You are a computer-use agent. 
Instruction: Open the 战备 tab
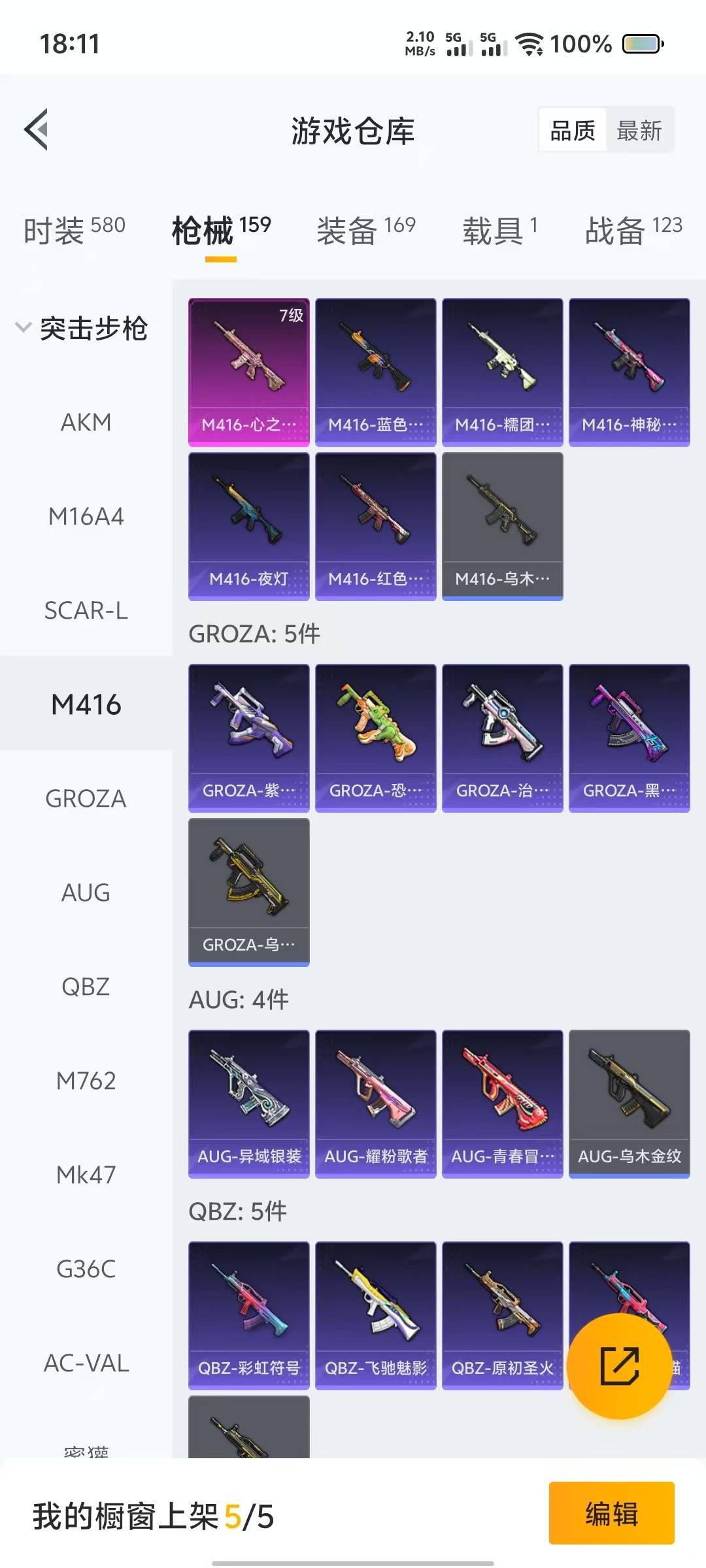633,230
